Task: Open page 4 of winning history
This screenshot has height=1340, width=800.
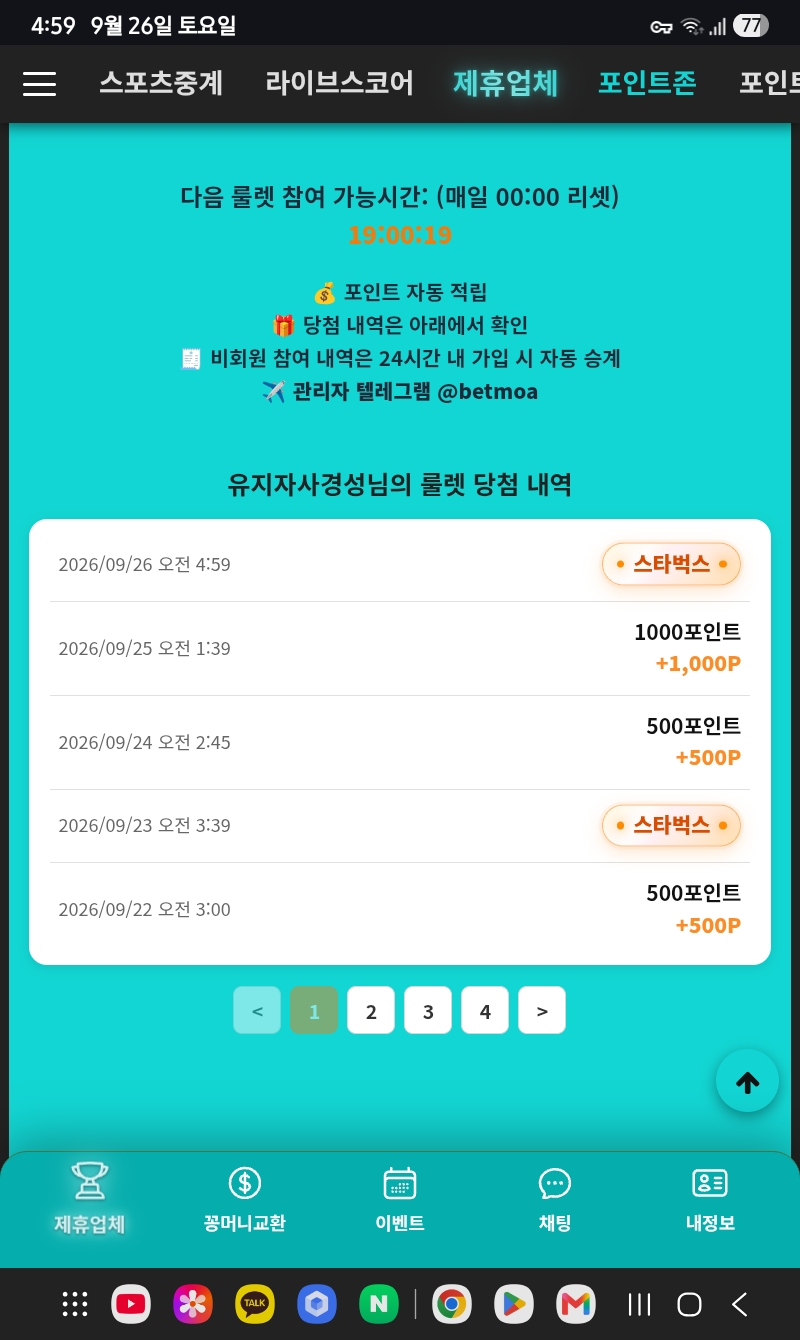Action: coord(485,1010)
